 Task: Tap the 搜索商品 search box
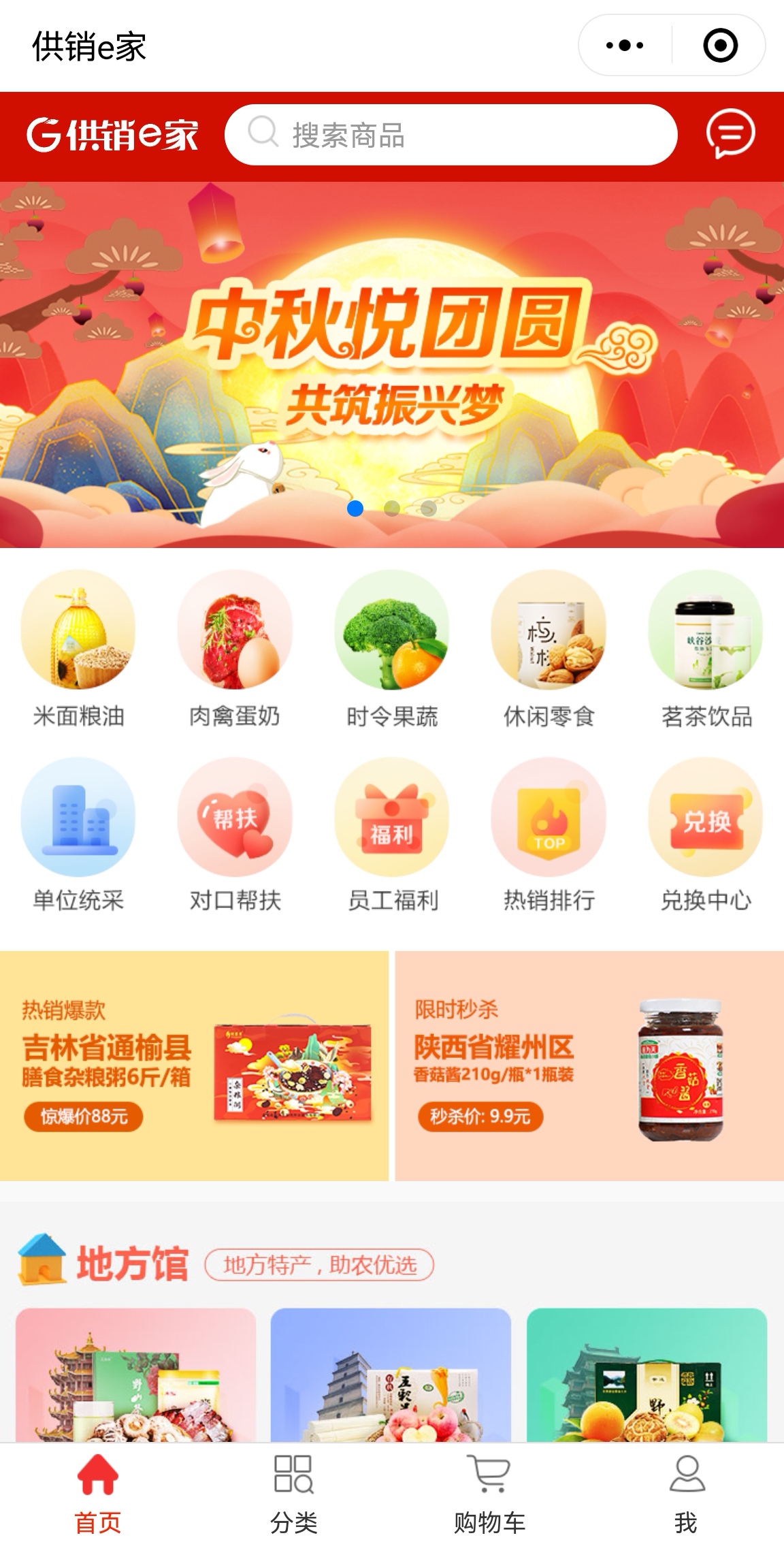point(451,135)
